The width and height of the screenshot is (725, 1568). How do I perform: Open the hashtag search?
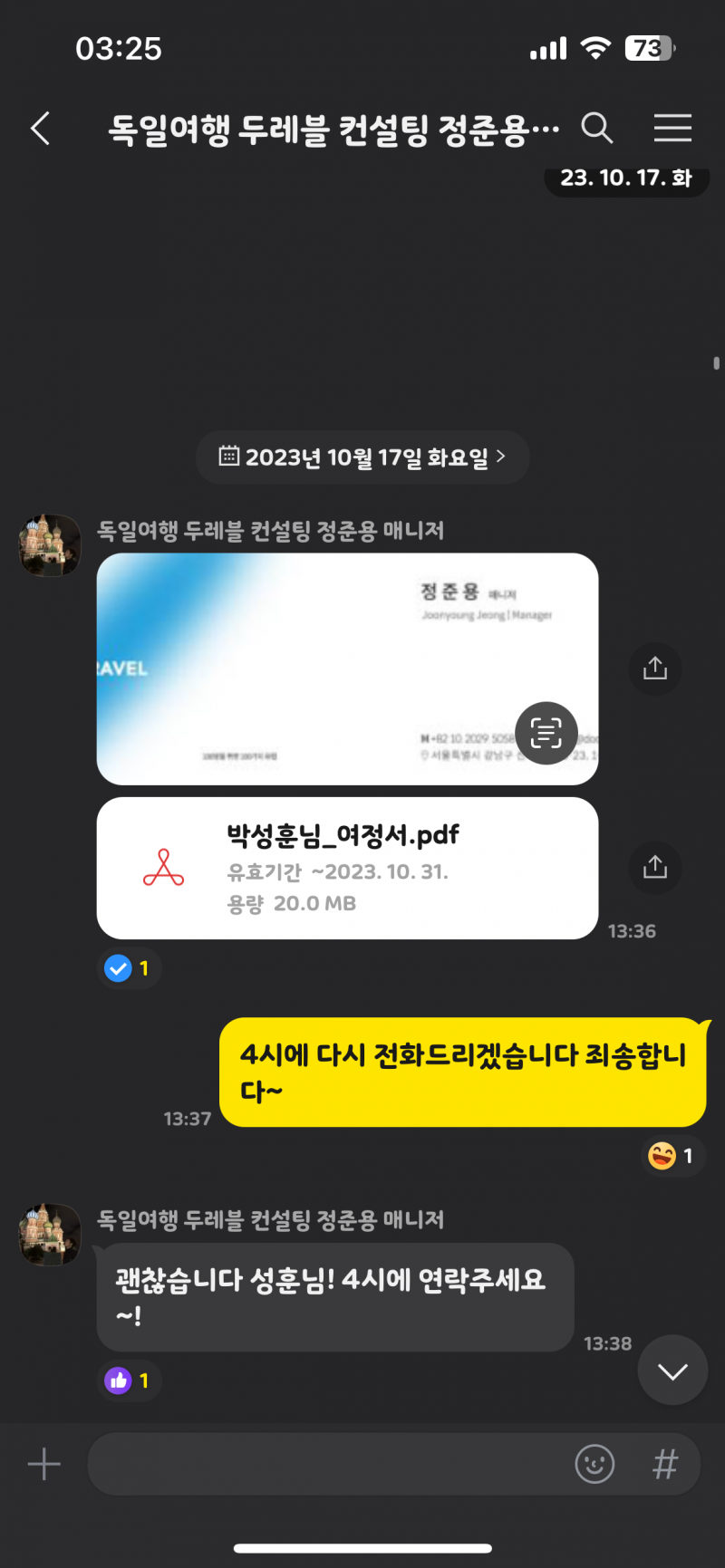tap(665, 1464)
